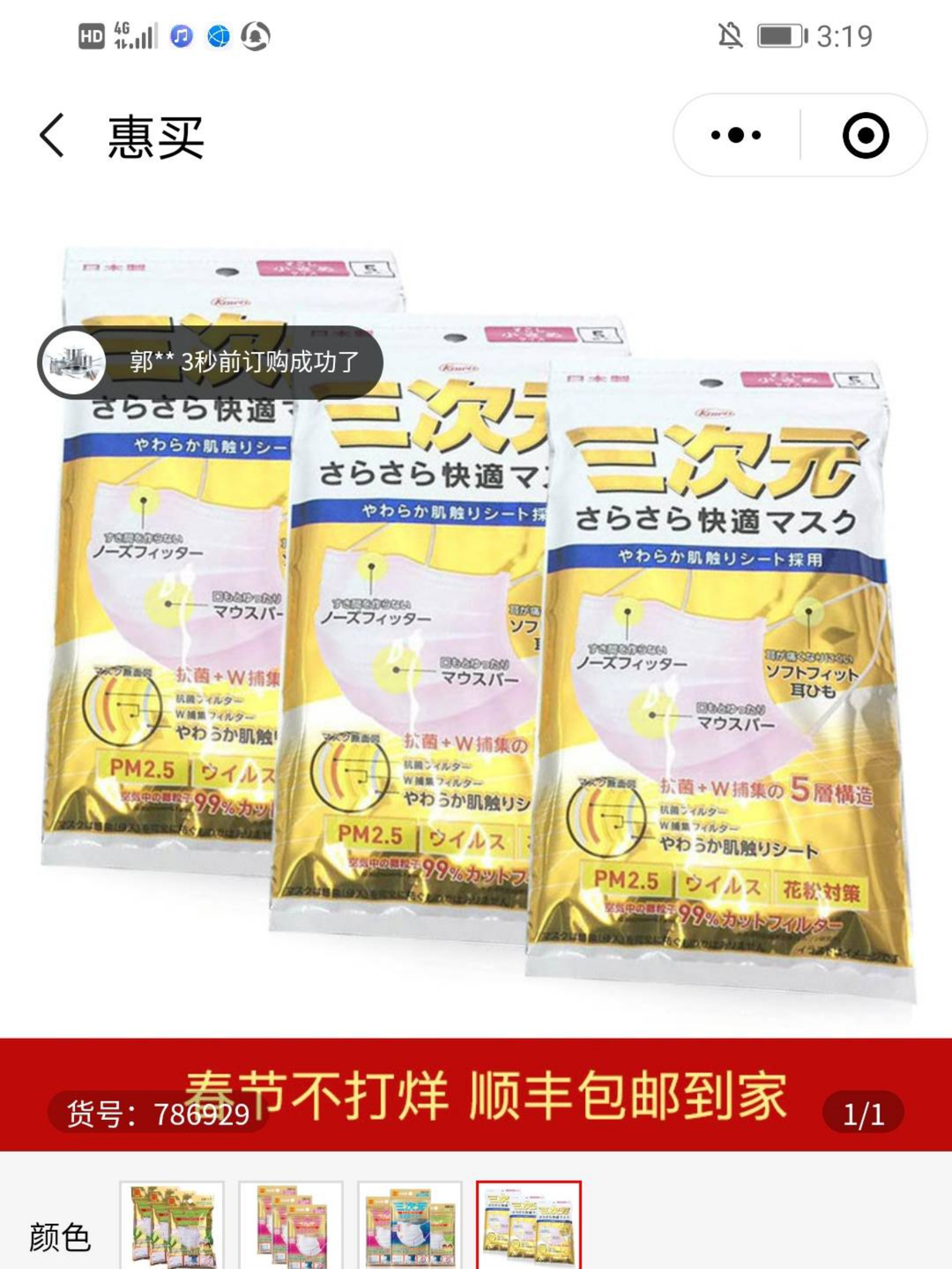This screenshot has height=1269, width=952.
Task: Go back from the 惠买 page
Action: click(x=52, y=136)
